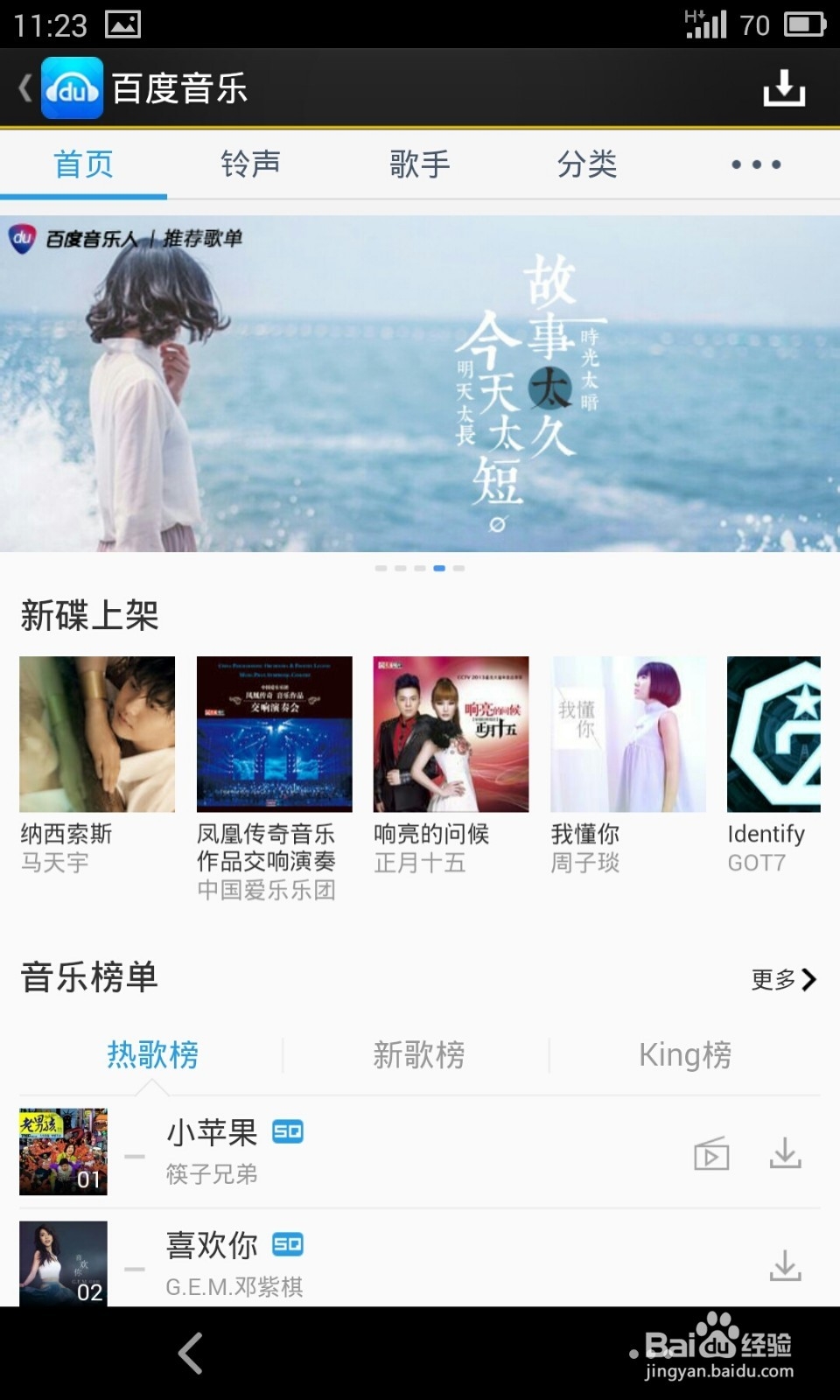
Task: Play the song 小苹果
Action: tap(350, 1151)
